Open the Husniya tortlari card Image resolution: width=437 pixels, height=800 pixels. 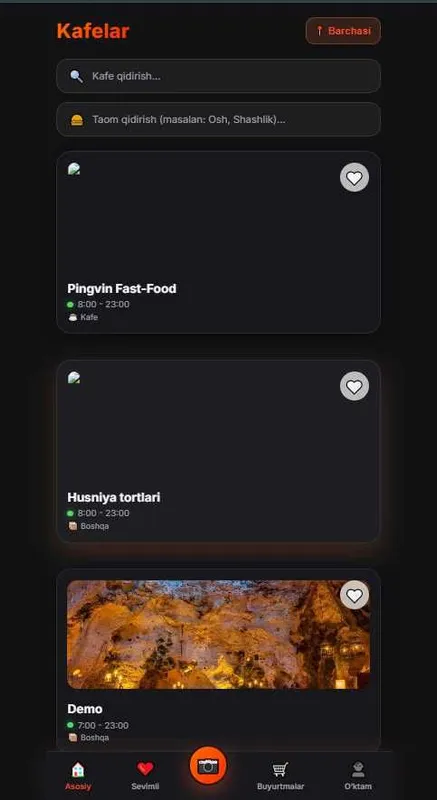pyautogui.click(x=218, y=451)
